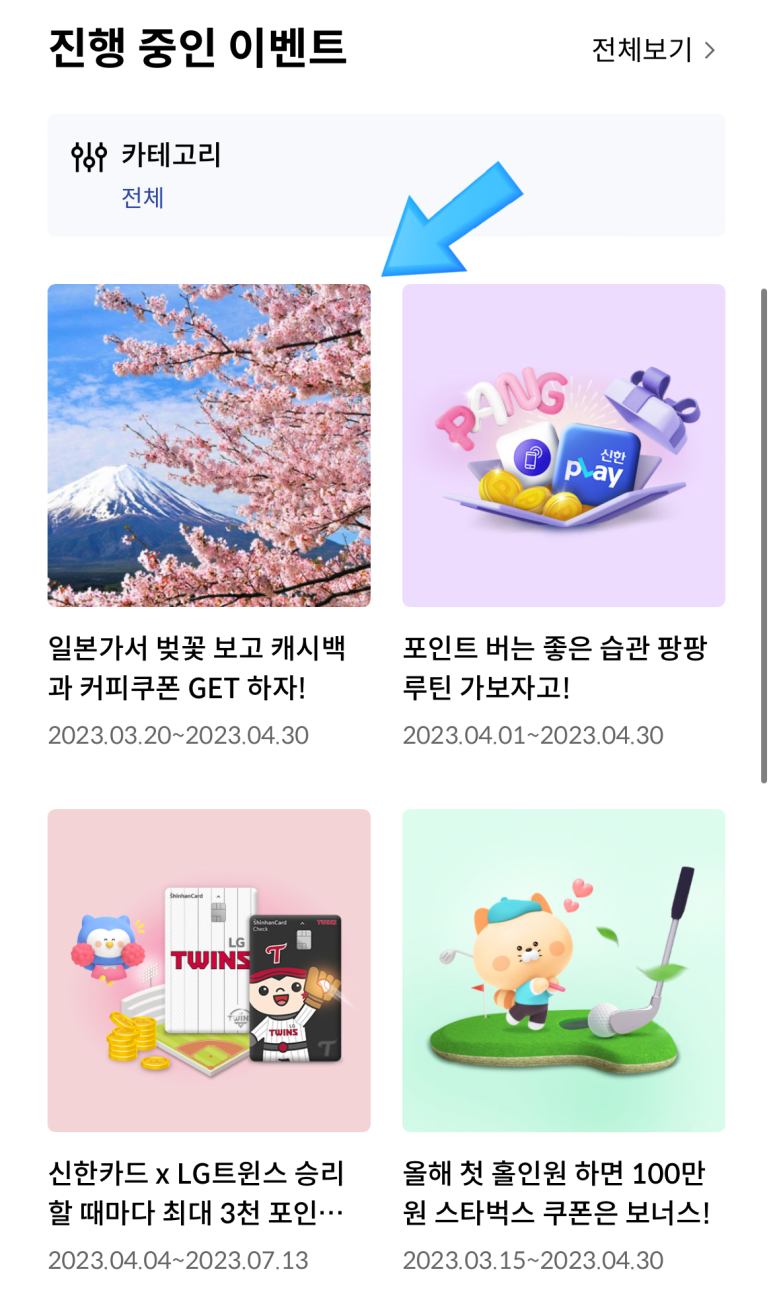Open the 카테고리 filter selector
The width and height of the screenshot is (773, 1292).
pos(386,175)
